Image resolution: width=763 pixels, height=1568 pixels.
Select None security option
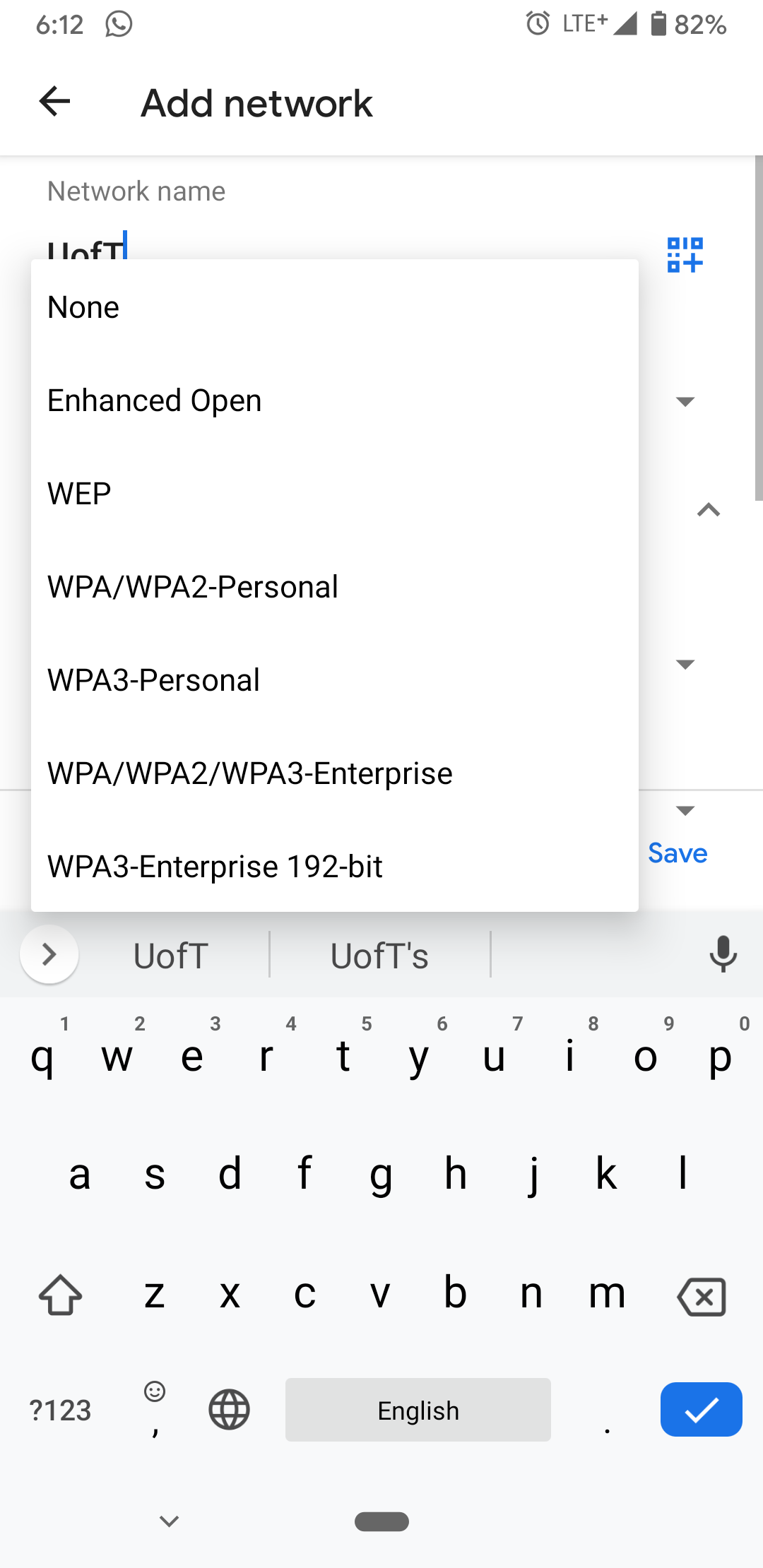(83, 307)
